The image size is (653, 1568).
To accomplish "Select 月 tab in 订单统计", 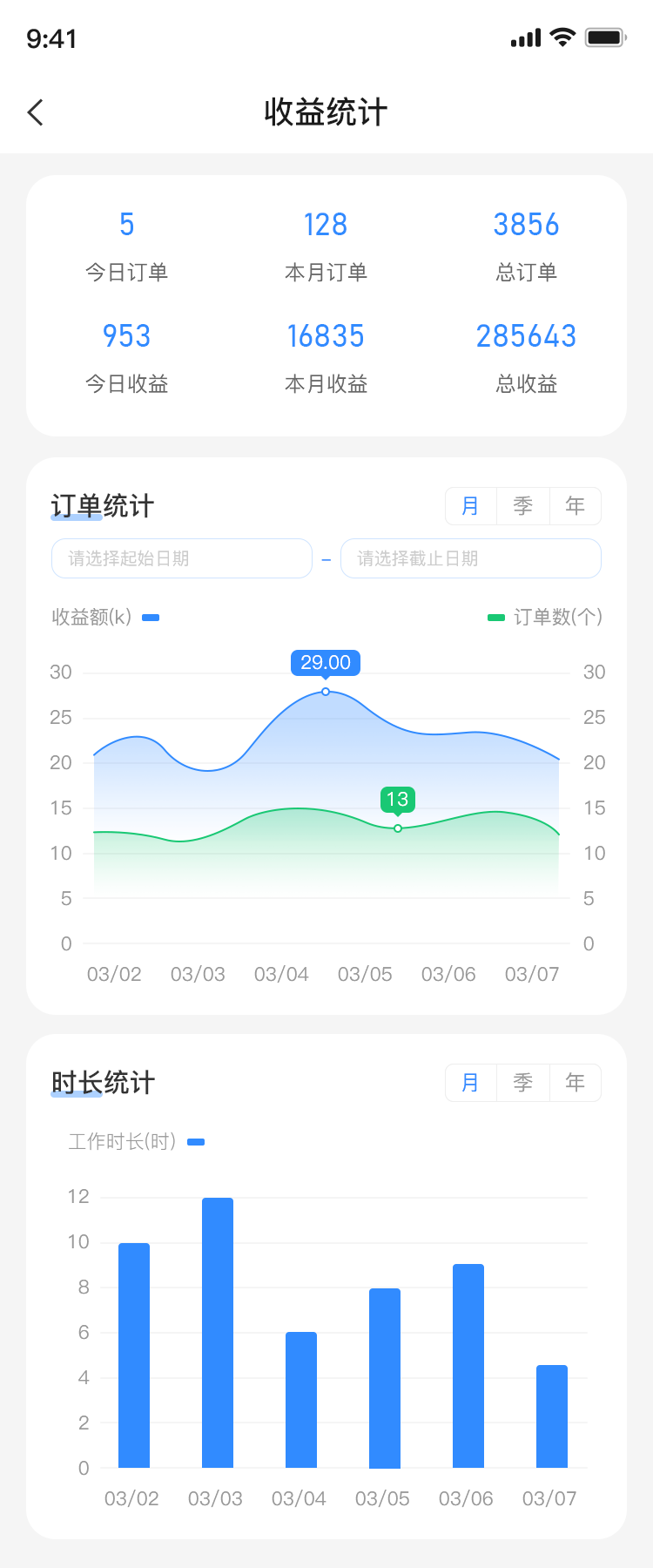I will point(470,506).
